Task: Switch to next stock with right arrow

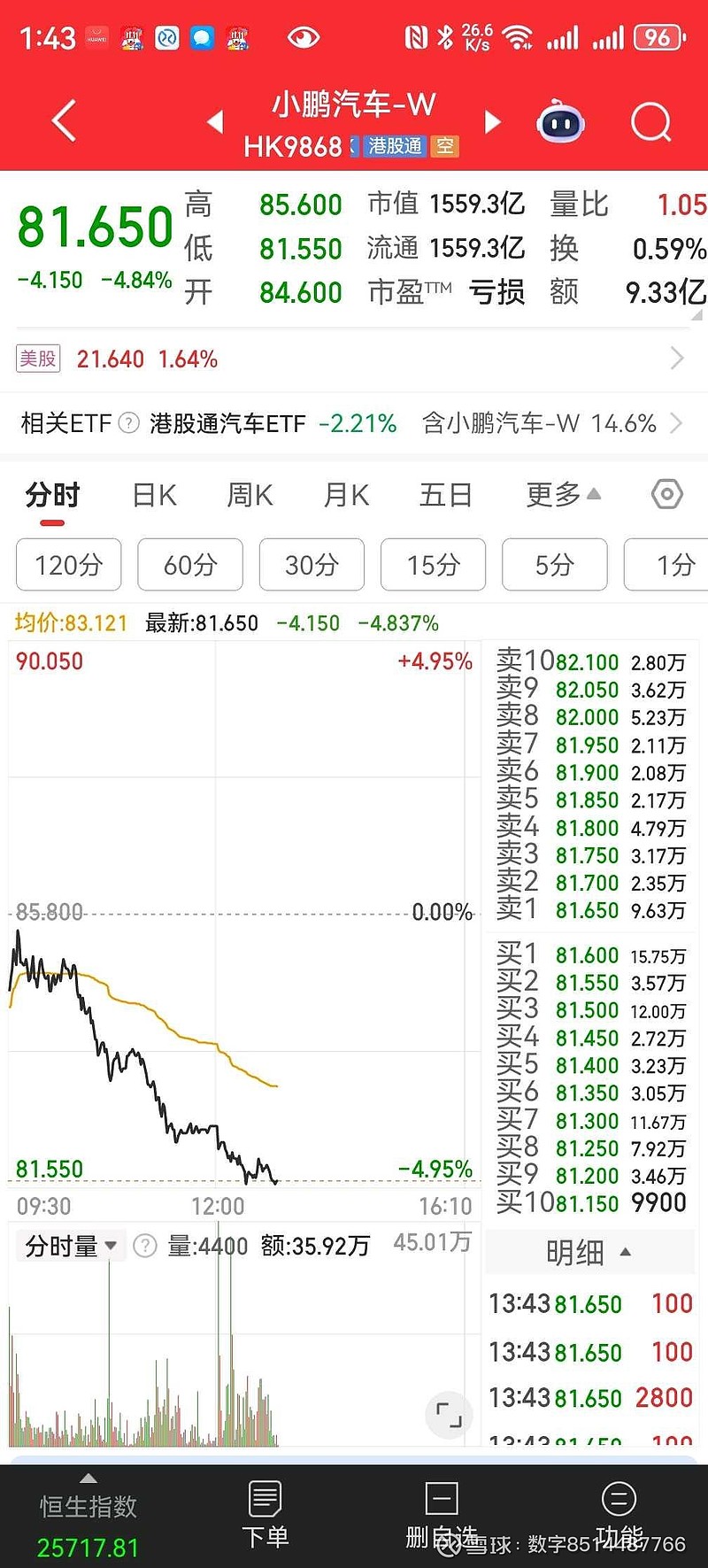Action: point(492,121)
